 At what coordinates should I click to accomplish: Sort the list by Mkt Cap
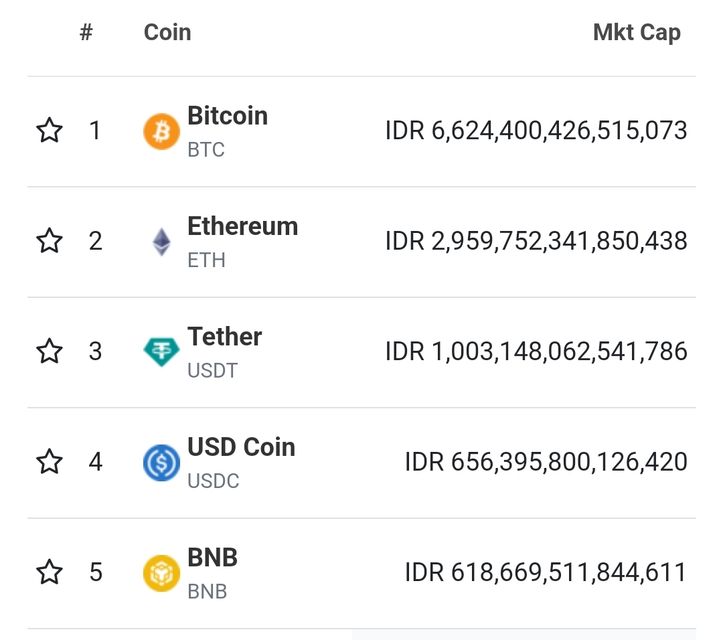pos(636,32)
